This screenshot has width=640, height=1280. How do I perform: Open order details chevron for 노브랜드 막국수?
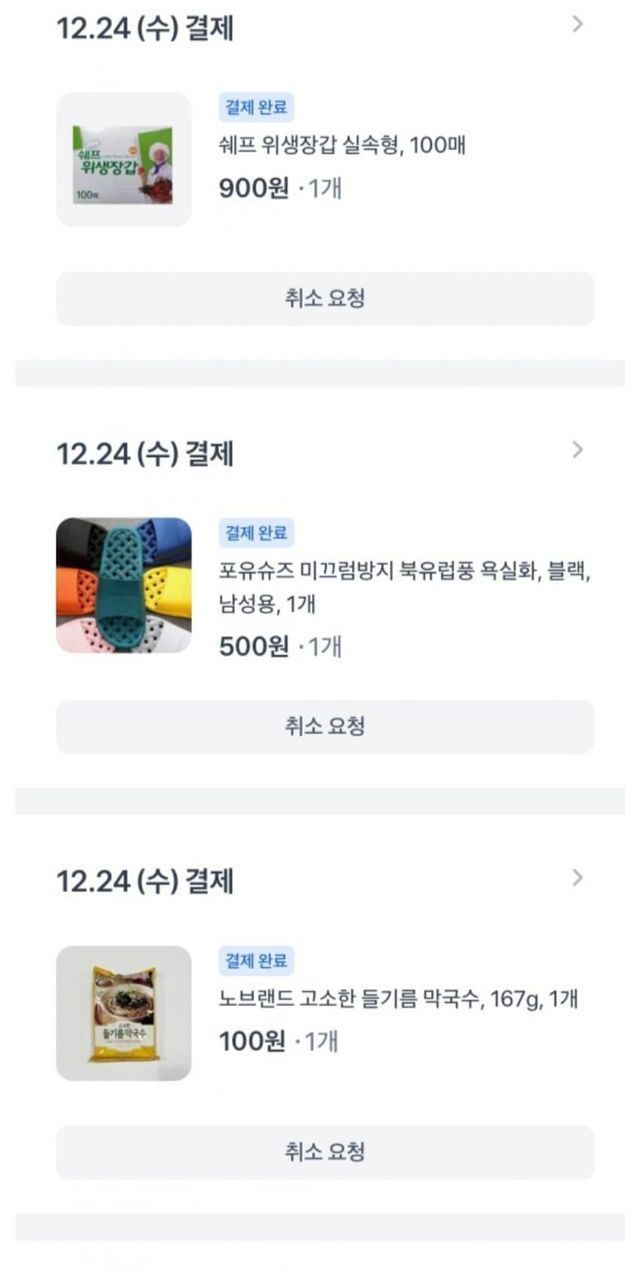[577, 878]
